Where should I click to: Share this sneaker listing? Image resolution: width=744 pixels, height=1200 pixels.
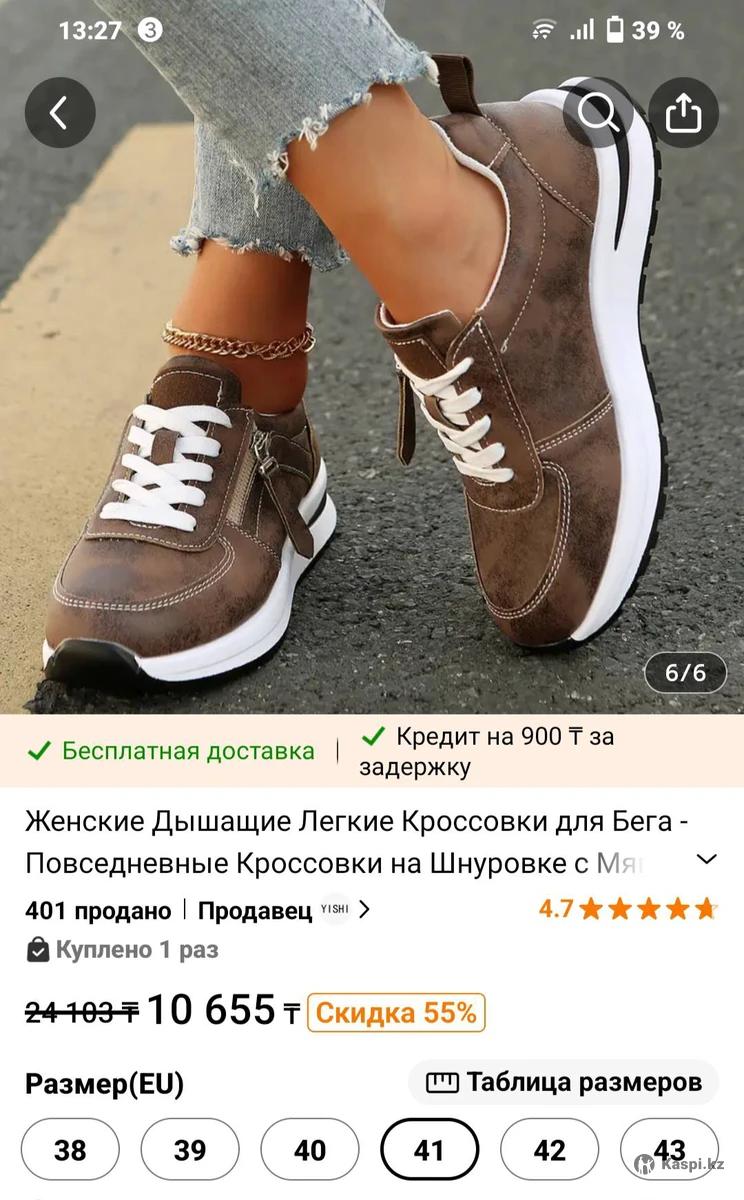683,113
